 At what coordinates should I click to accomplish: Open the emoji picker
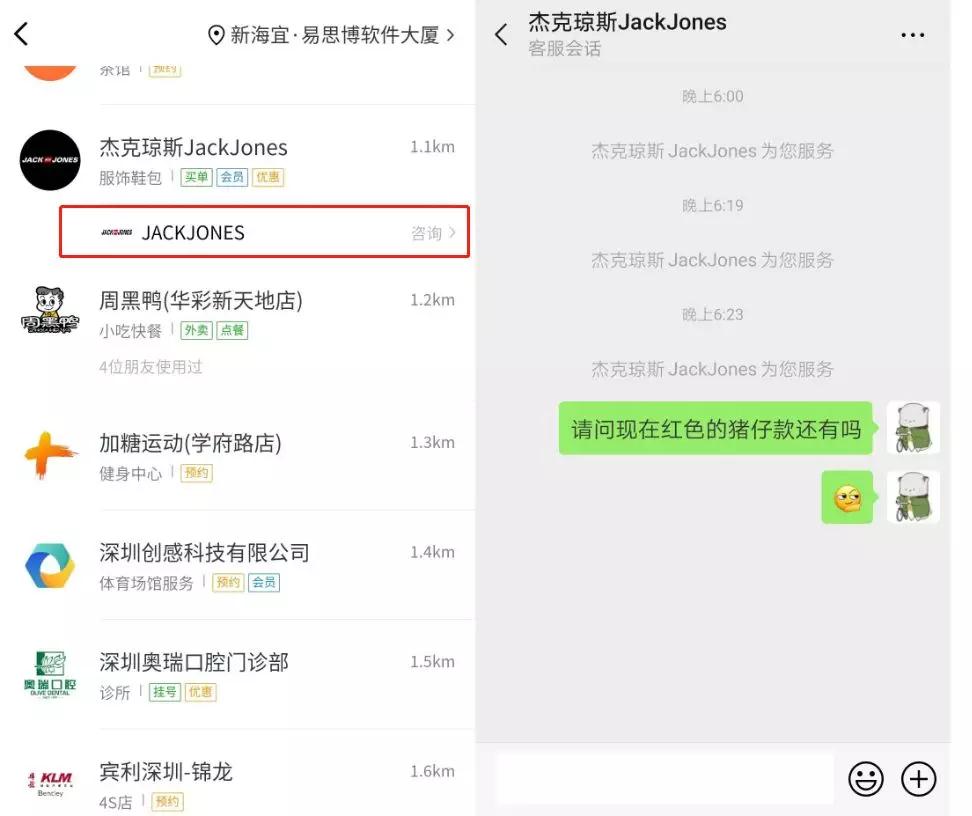[866, 779]
